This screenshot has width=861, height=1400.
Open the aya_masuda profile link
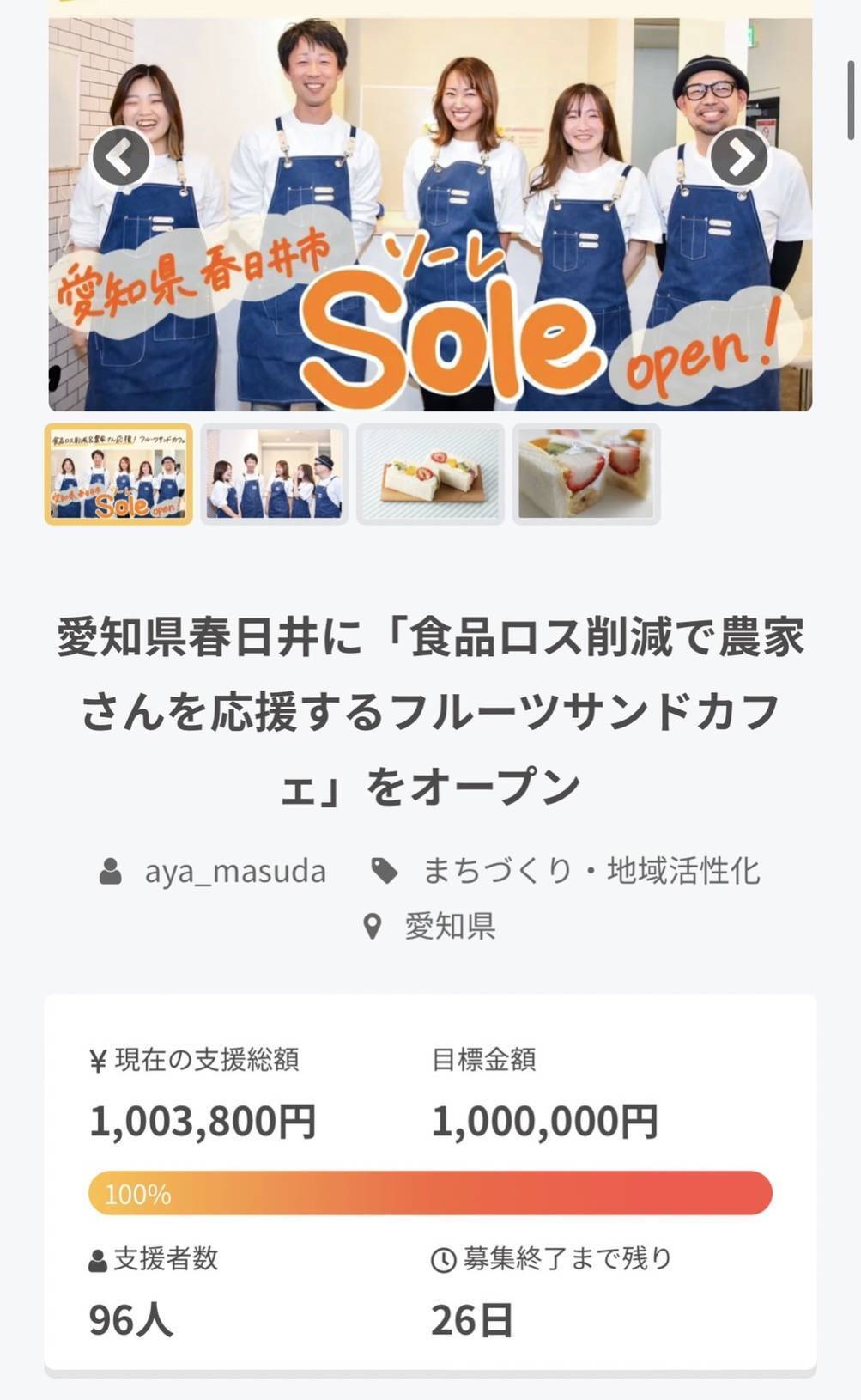tap(234, 872)
